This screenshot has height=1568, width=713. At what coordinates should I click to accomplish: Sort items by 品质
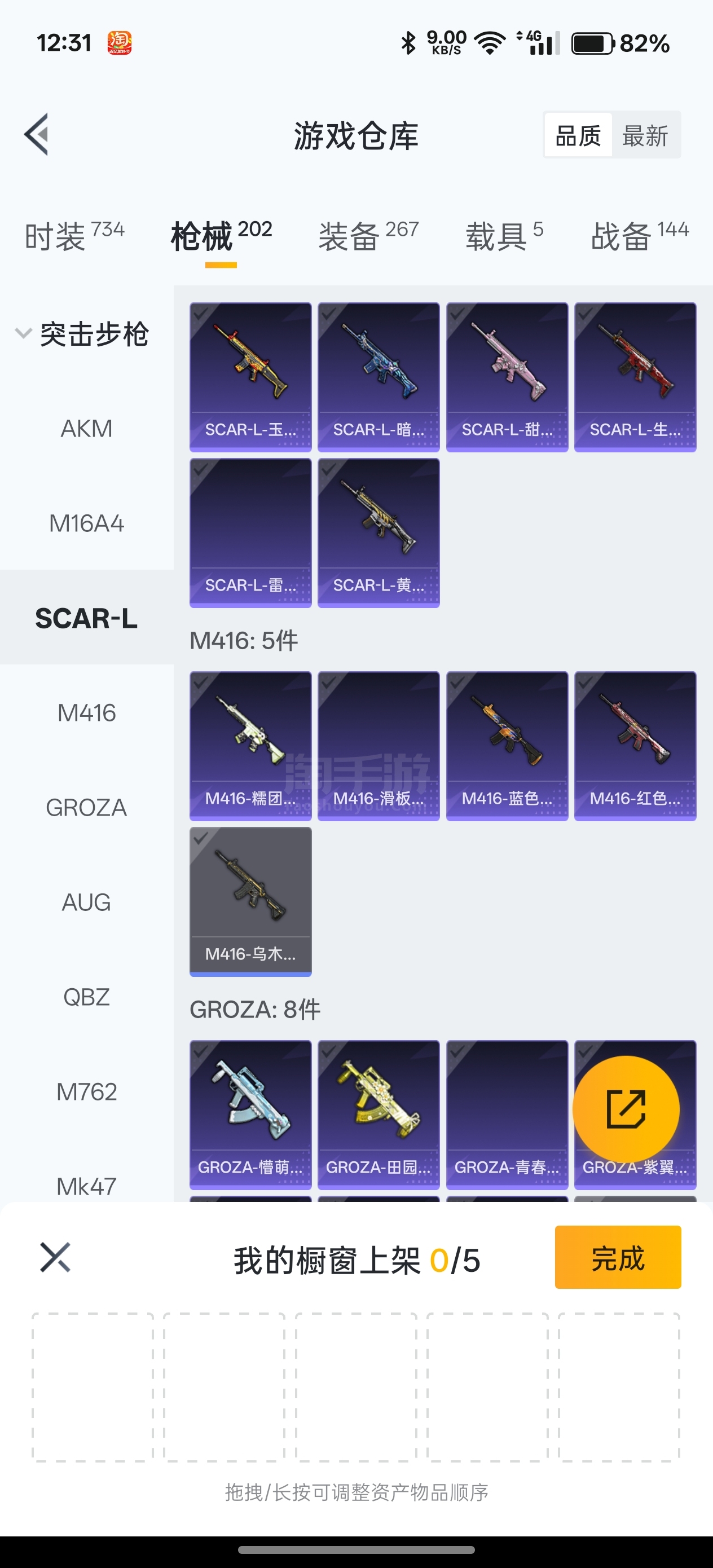(x=578, y=135)
